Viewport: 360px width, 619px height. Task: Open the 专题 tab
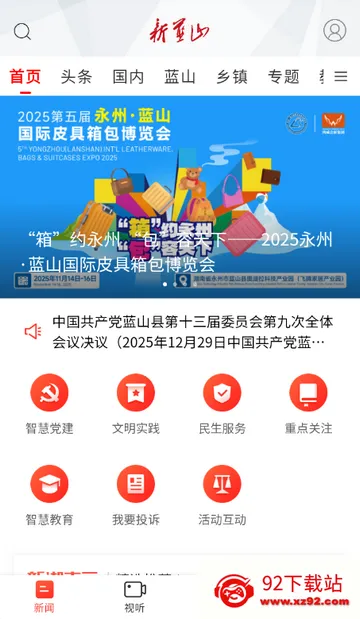(283, 77)
